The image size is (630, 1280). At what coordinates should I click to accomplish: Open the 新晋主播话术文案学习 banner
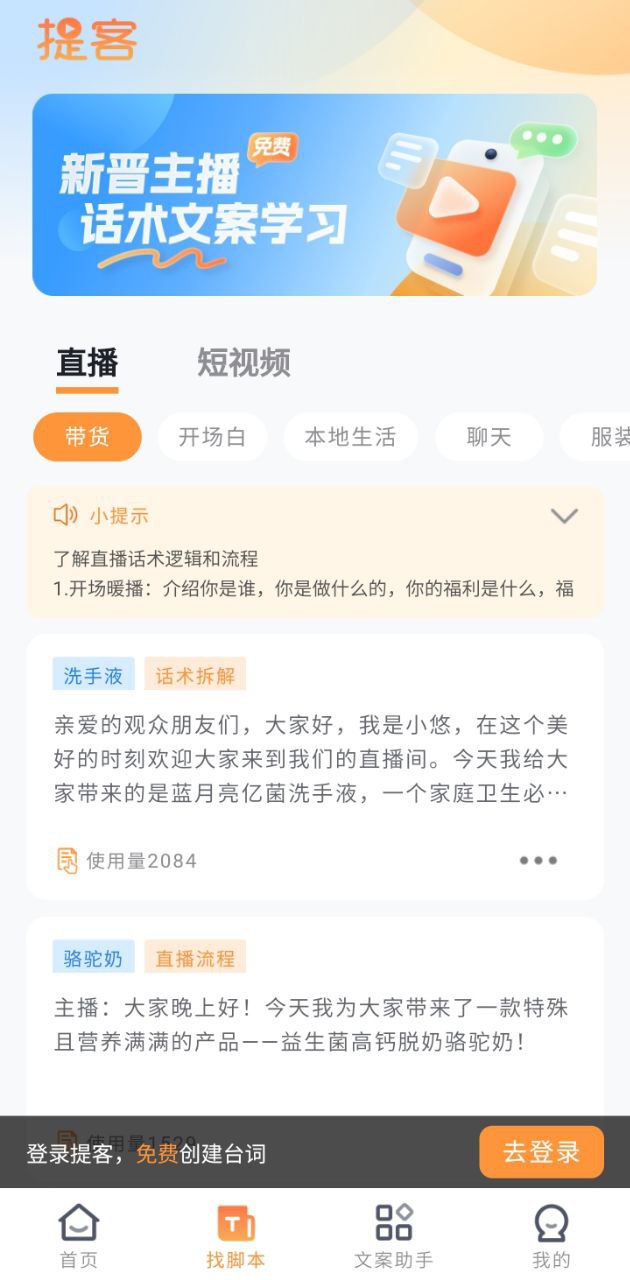(314, 195)
